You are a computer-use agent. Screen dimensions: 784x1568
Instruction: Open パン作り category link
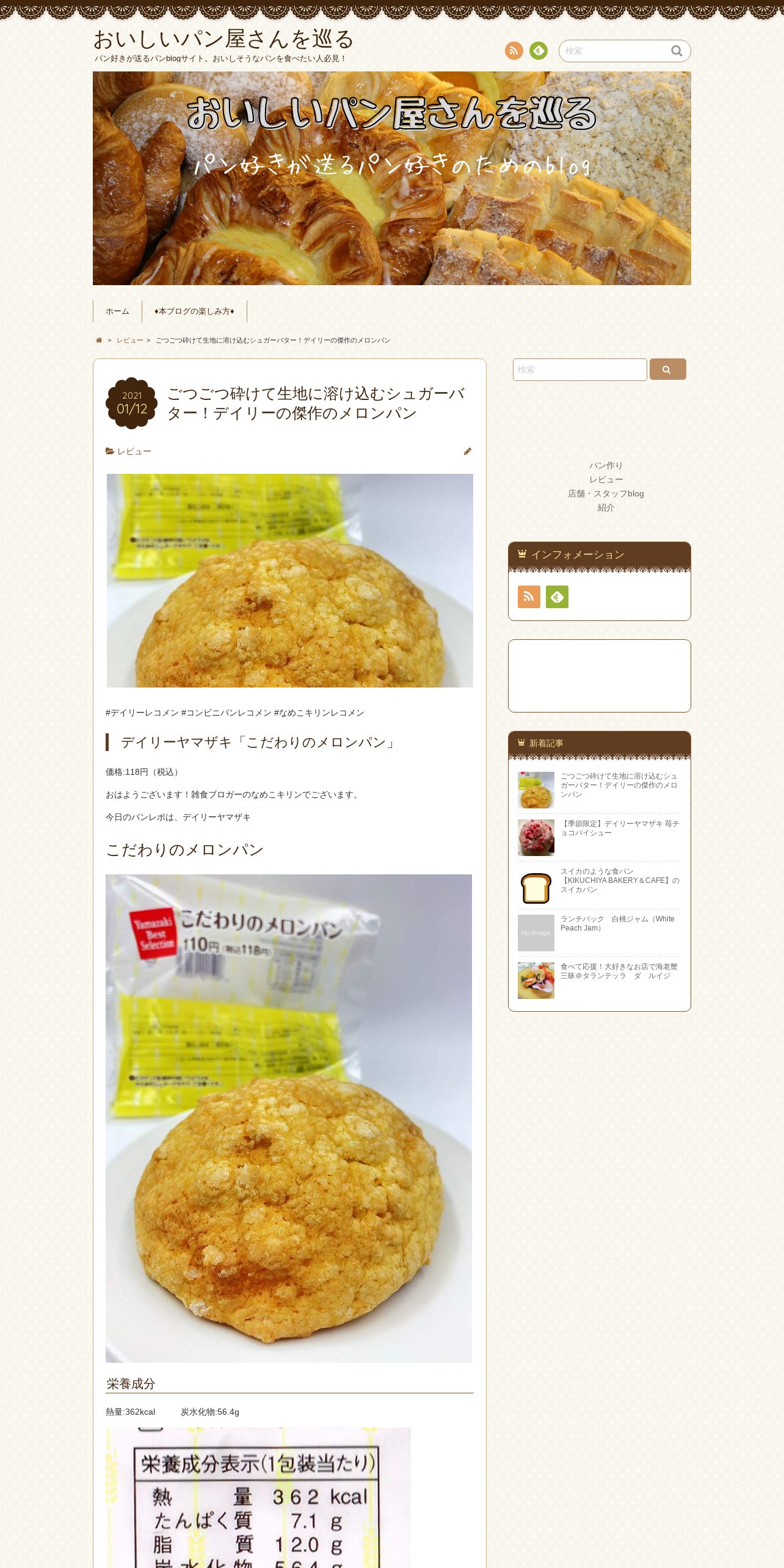pos(606,465)
